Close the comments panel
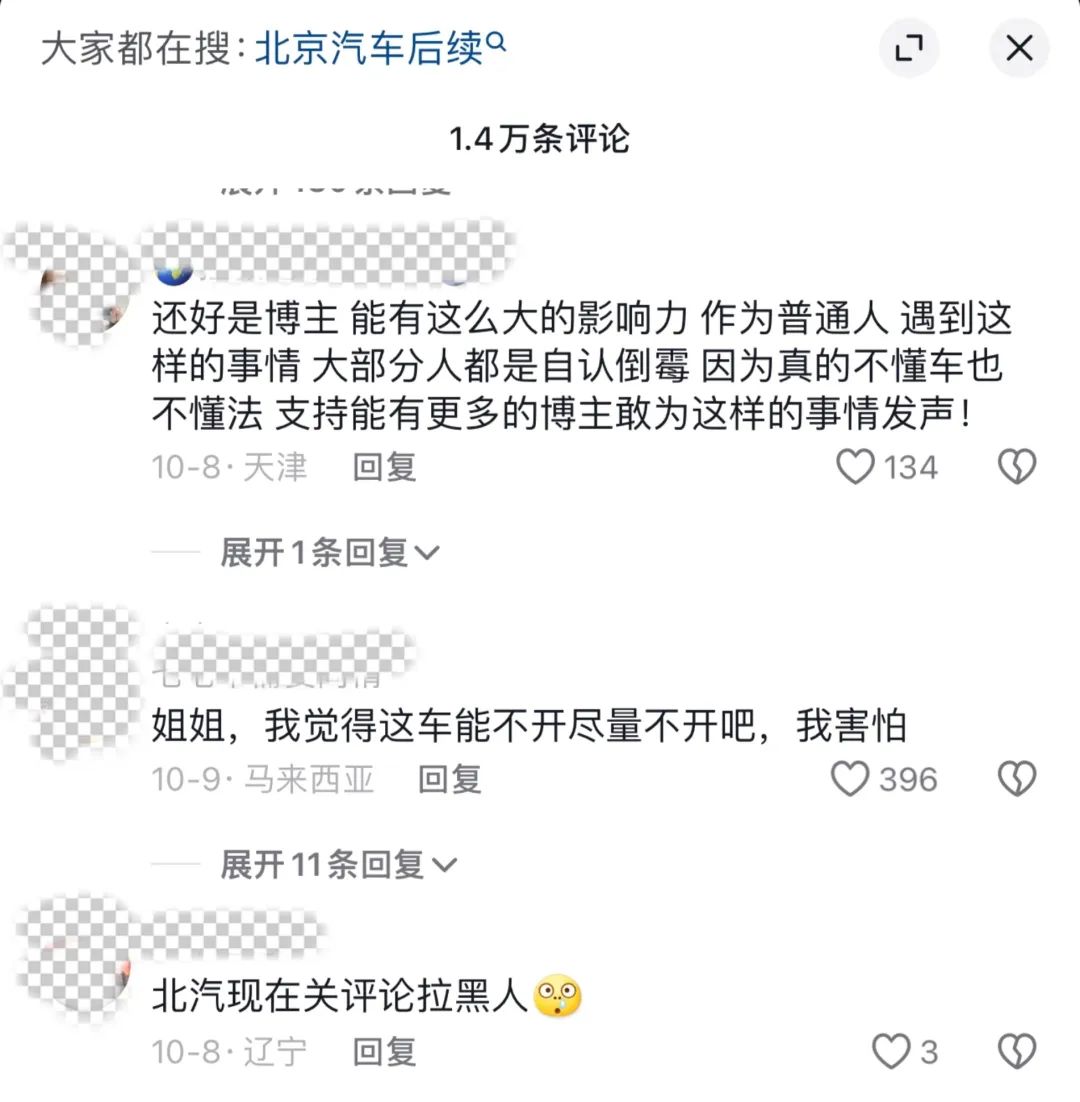 coord(1018,48)
